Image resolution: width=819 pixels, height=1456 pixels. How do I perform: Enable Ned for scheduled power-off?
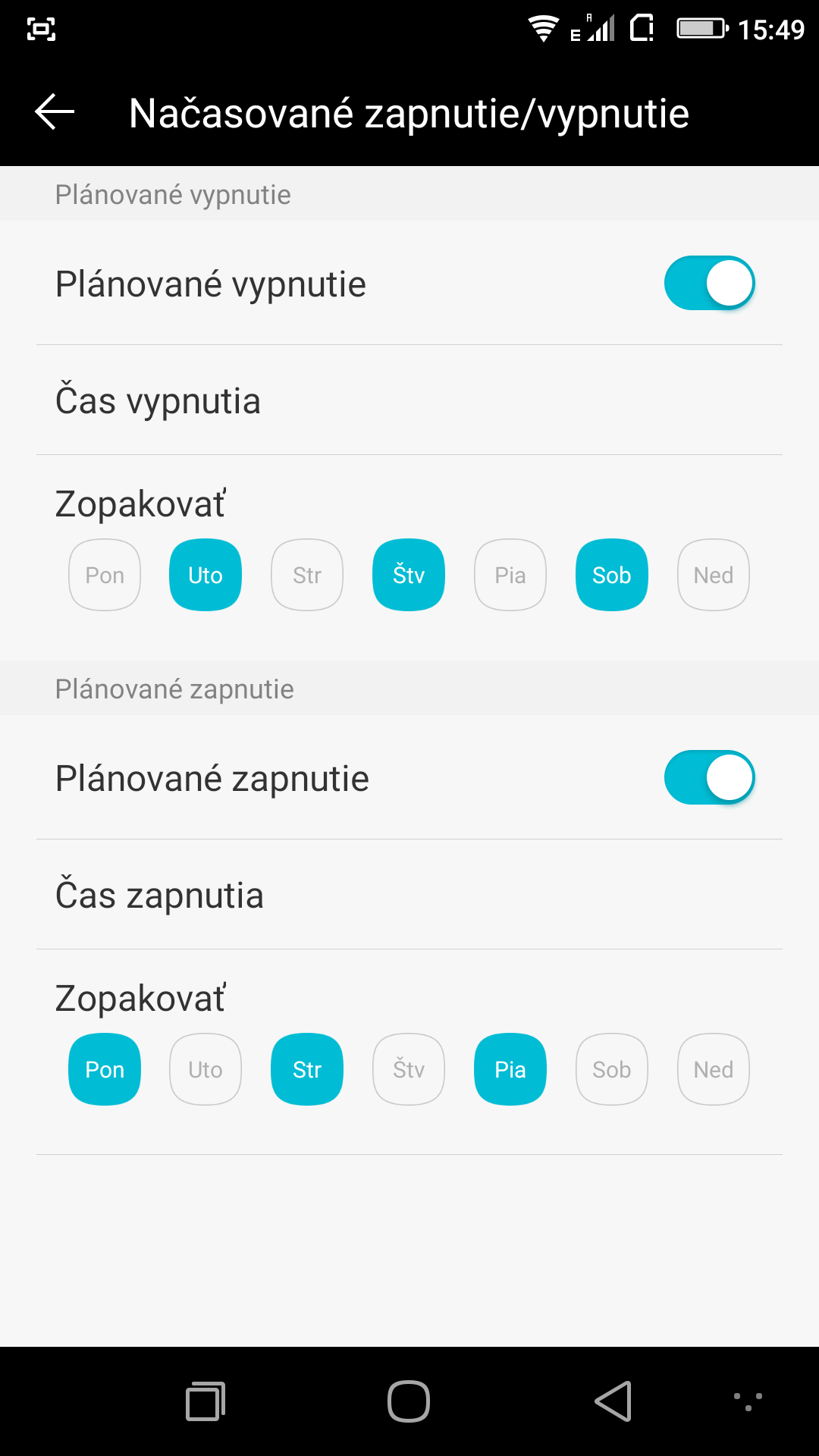pyautogui.click(x=714, y=575)
